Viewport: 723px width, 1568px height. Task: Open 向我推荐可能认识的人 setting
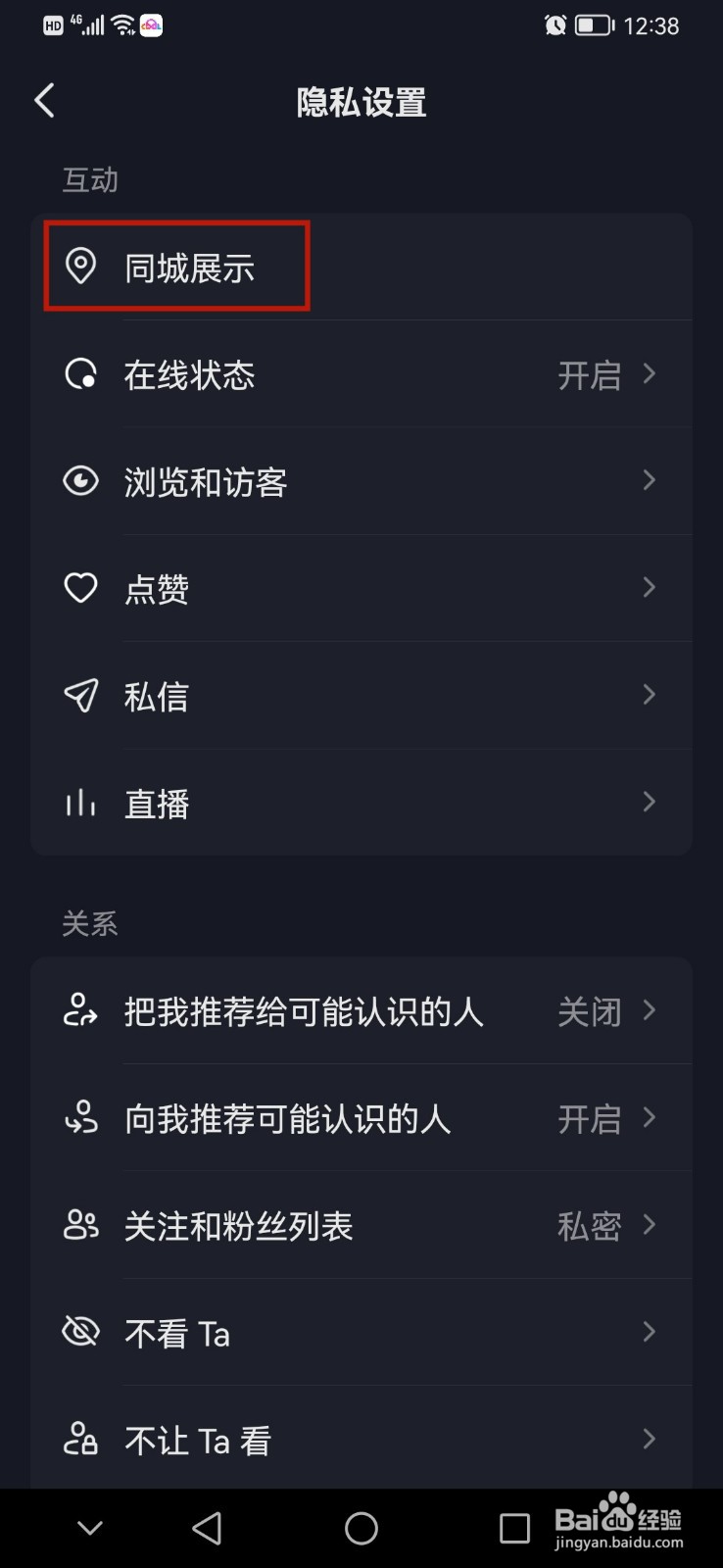[x=361, y=1118]
